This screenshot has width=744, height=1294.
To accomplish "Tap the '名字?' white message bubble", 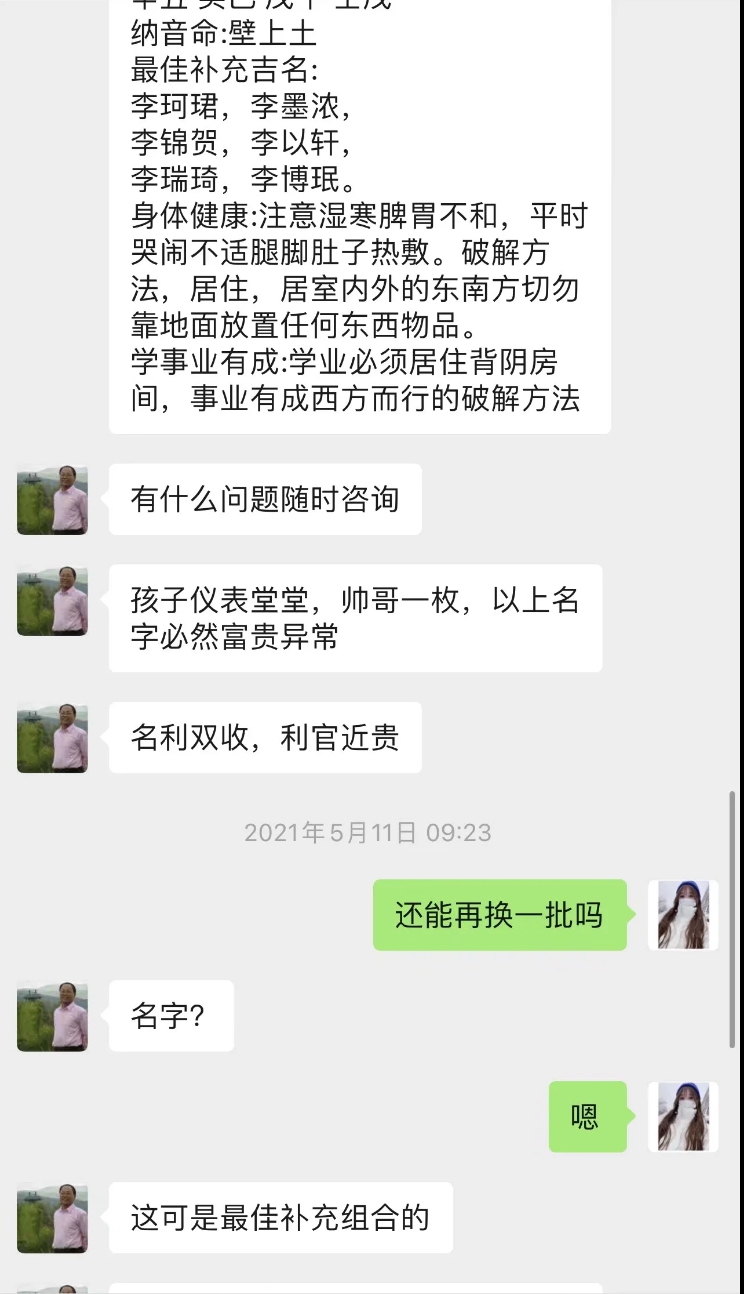I will 171,1016.
